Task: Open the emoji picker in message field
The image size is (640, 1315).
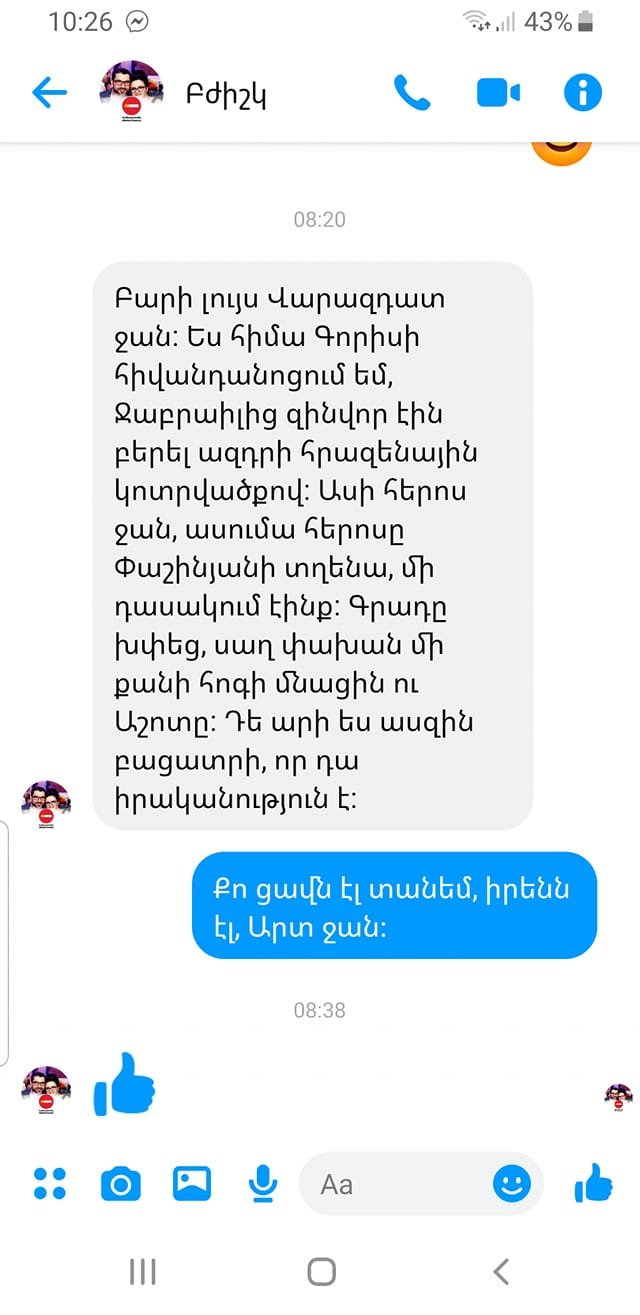Action: [511, 1185]
